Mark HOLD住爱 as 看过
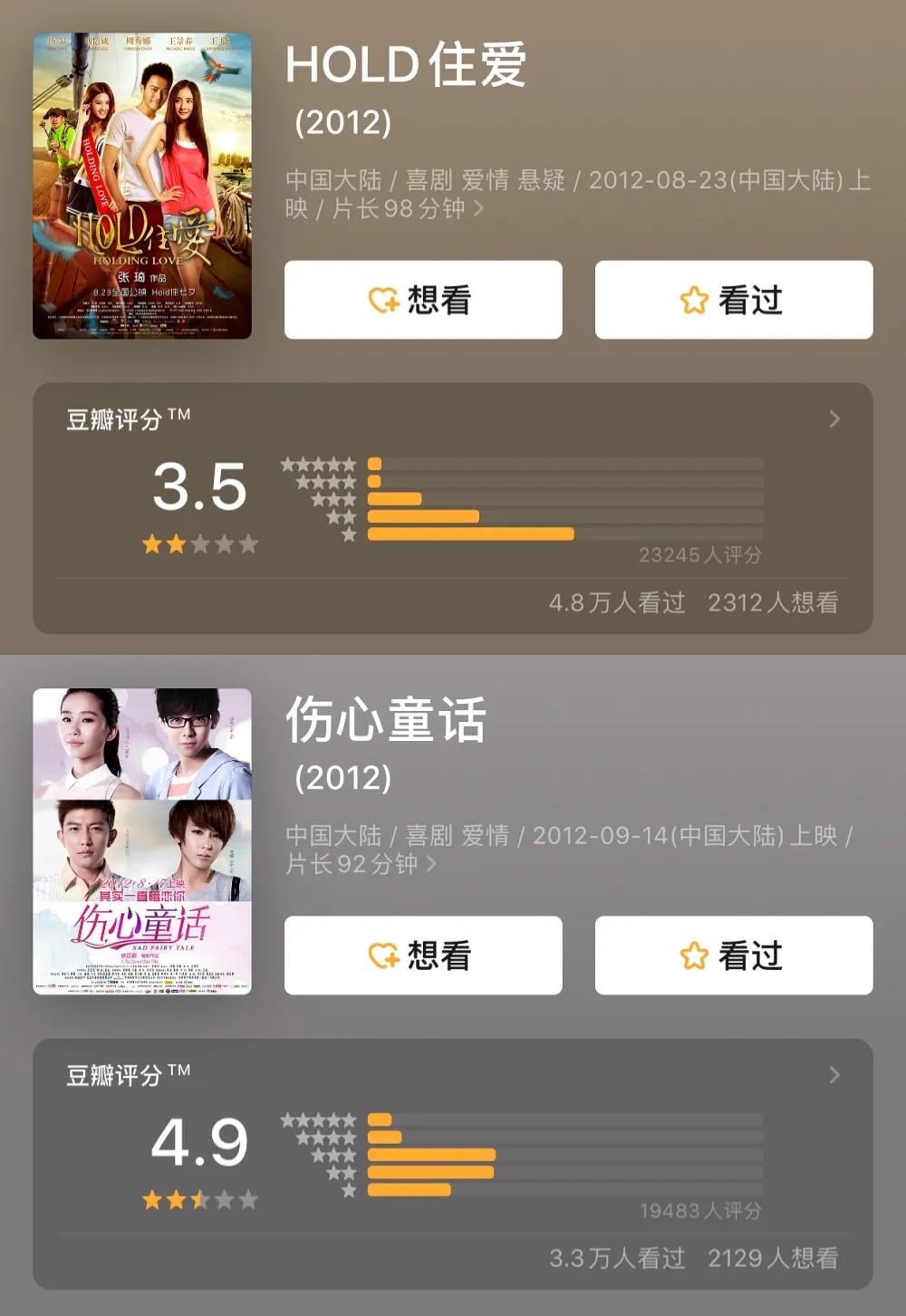906x1316 pixels. click(733, 300)
